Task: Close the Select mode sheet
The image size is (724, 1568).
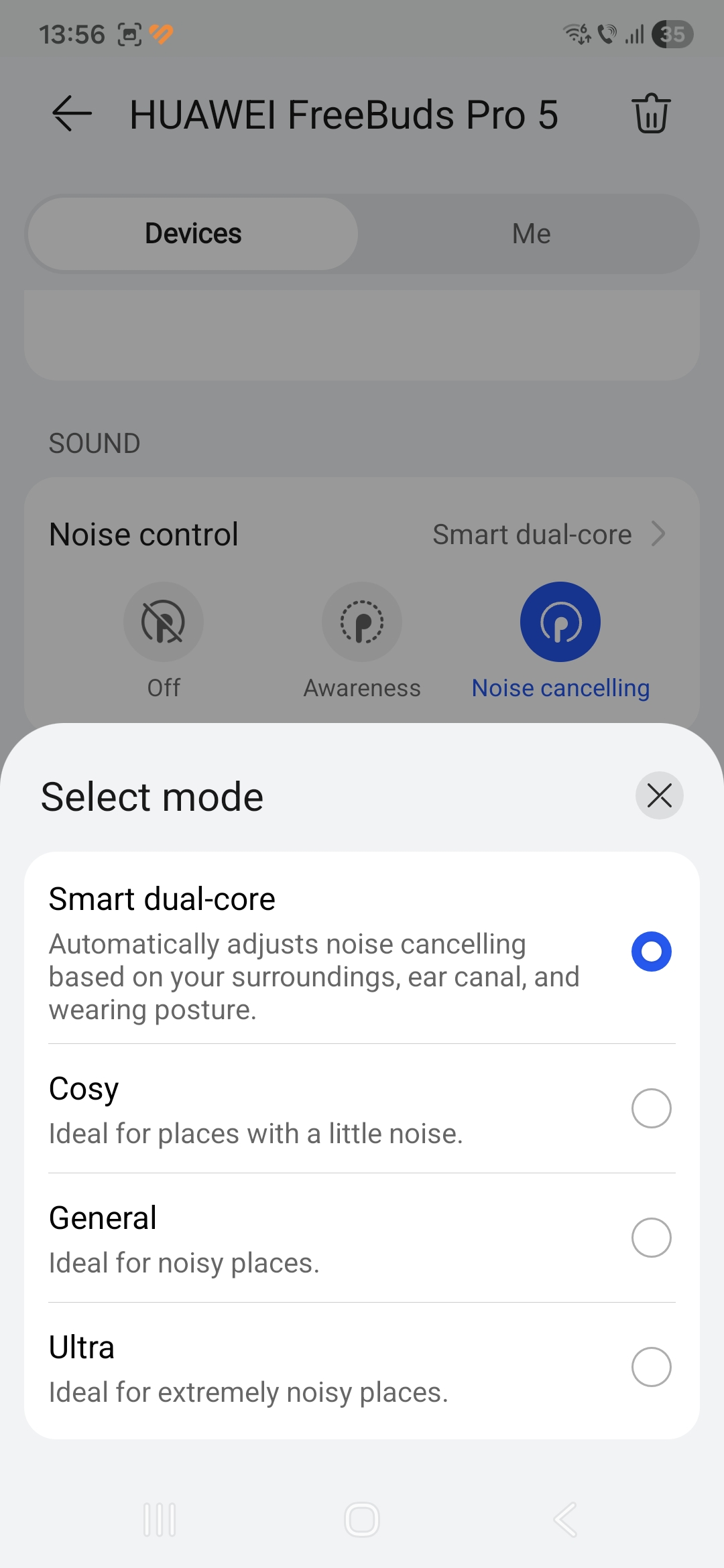Action: coord(659,795)
